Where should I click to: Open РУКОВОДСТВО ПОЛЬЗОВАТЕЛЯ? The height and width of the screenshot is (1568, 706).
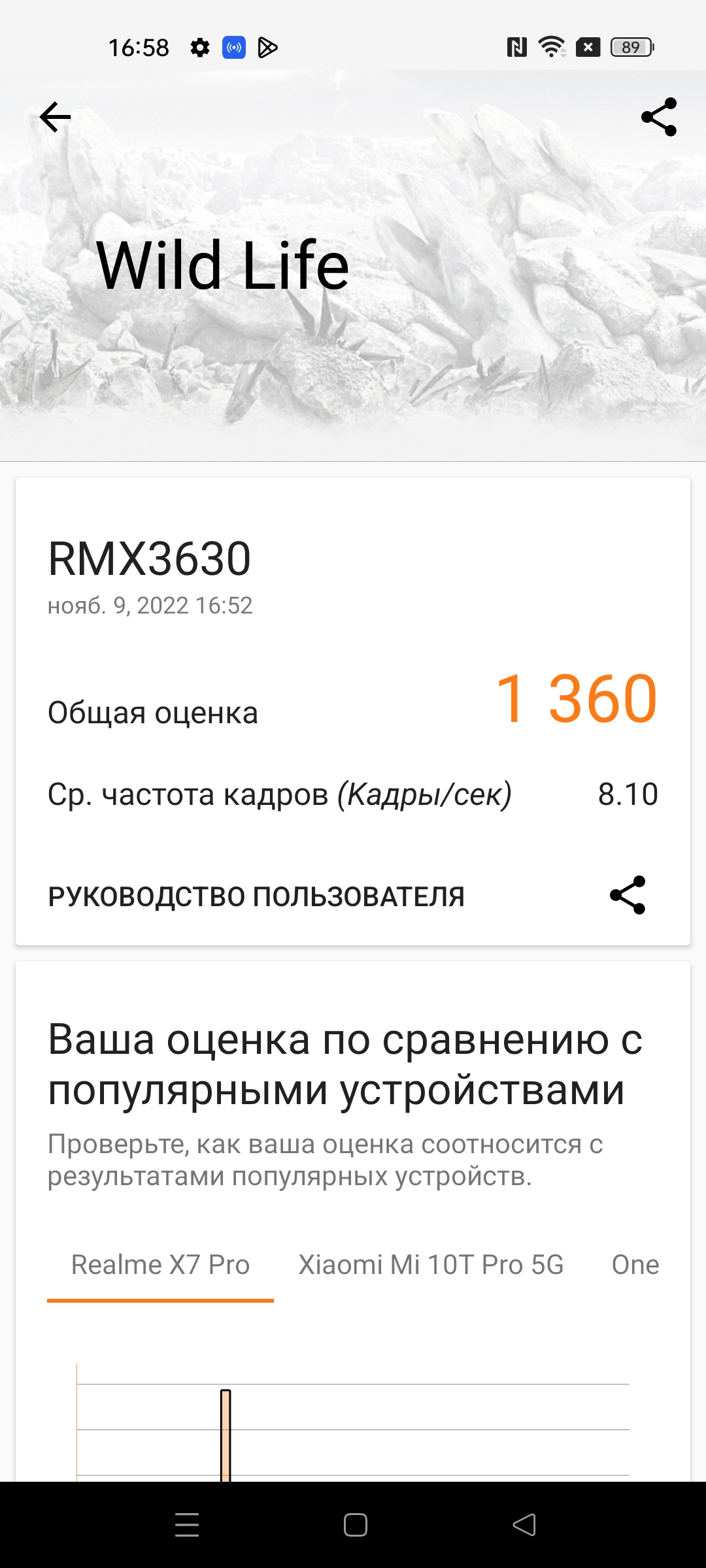[x=256, y=896]
